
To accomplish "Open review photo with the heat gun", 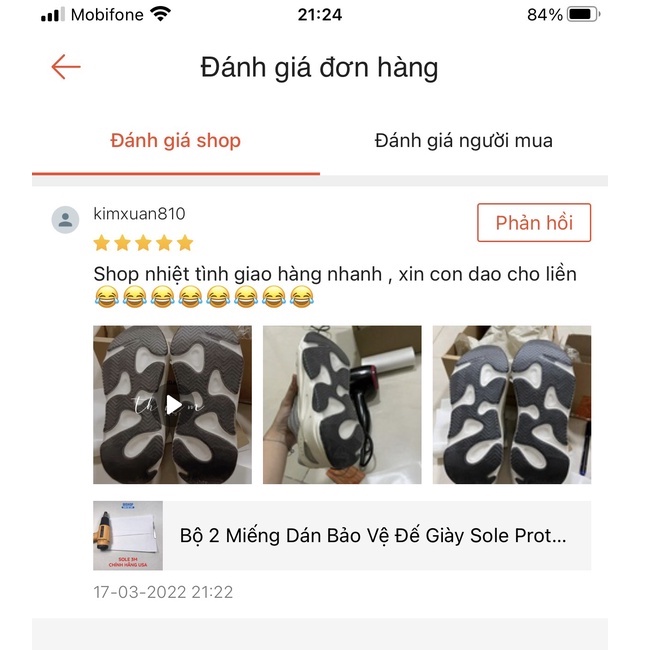I will pos(342,404).
